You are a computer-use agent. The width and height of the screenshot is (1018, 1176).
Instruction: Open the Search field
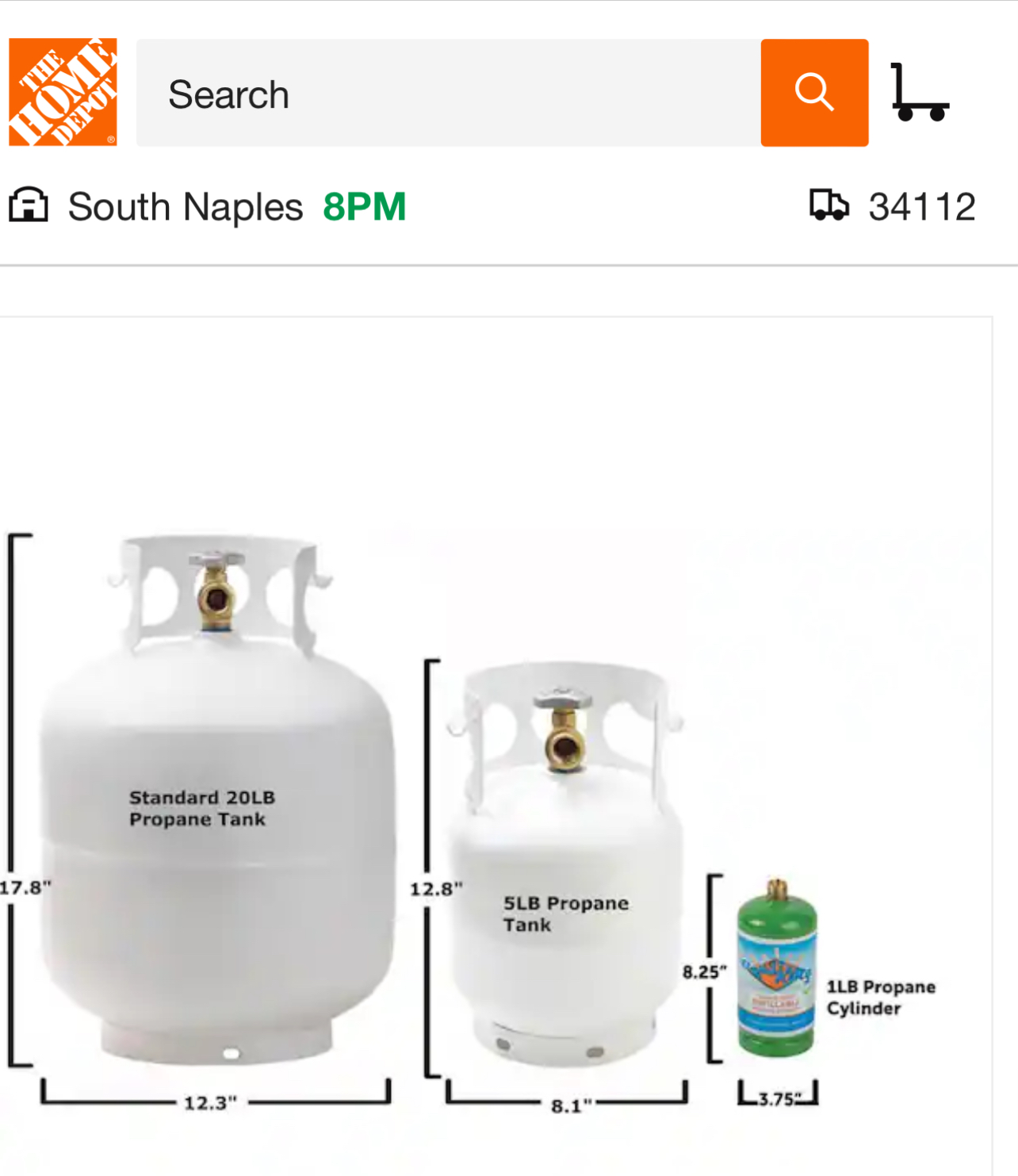[x=448, y=94]
